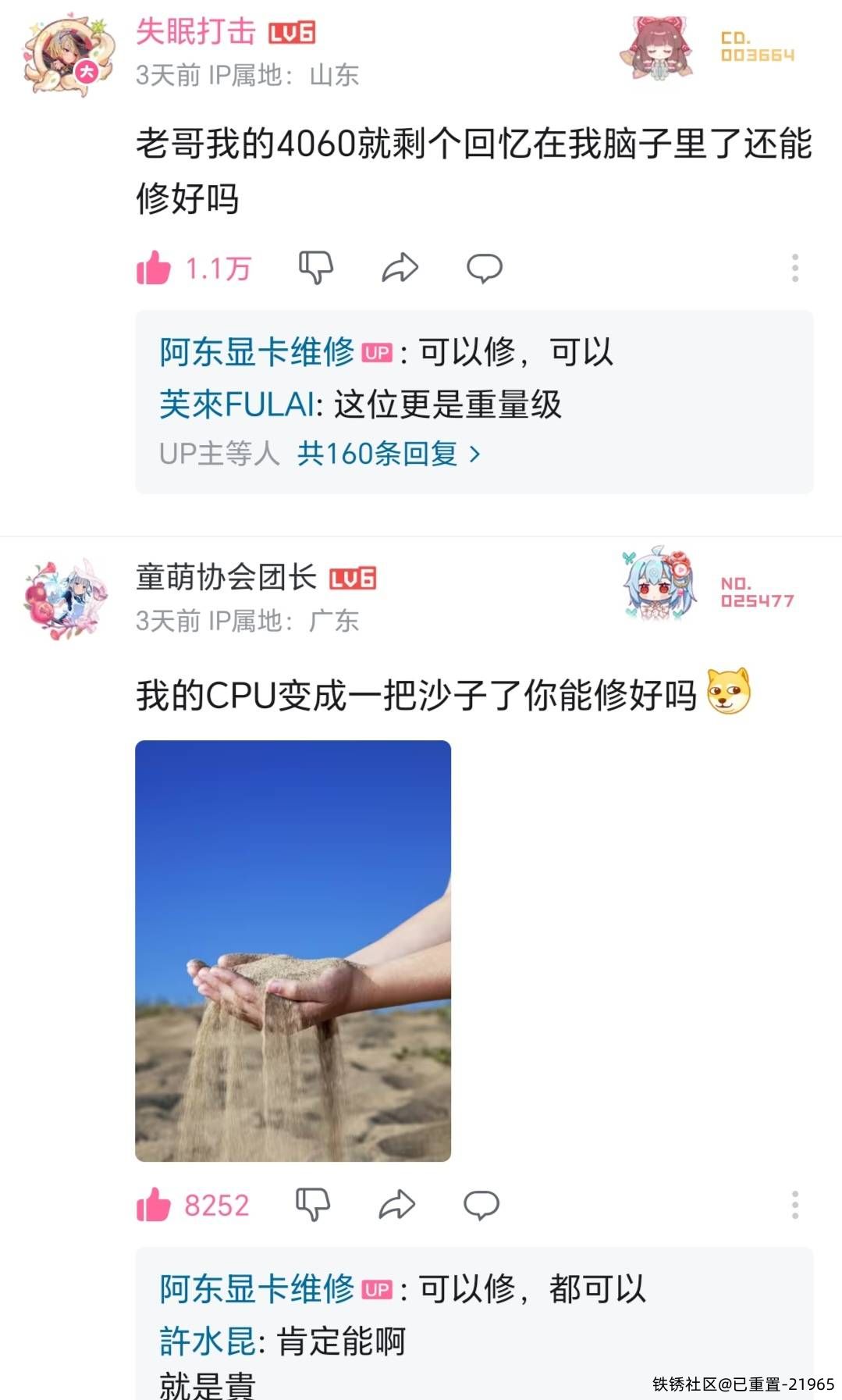This screenshot has width=842, height=1400.
Task: Open overflow menu on 失眠打击's comment
Action: coord(794,268)
